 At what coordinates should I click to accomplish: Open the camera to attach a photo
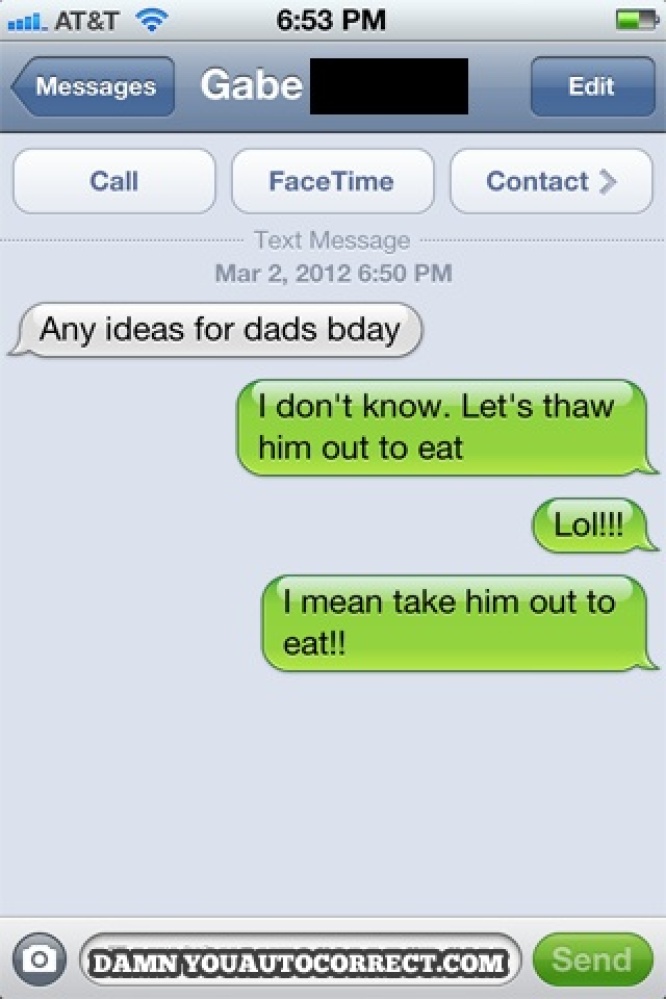40,961
